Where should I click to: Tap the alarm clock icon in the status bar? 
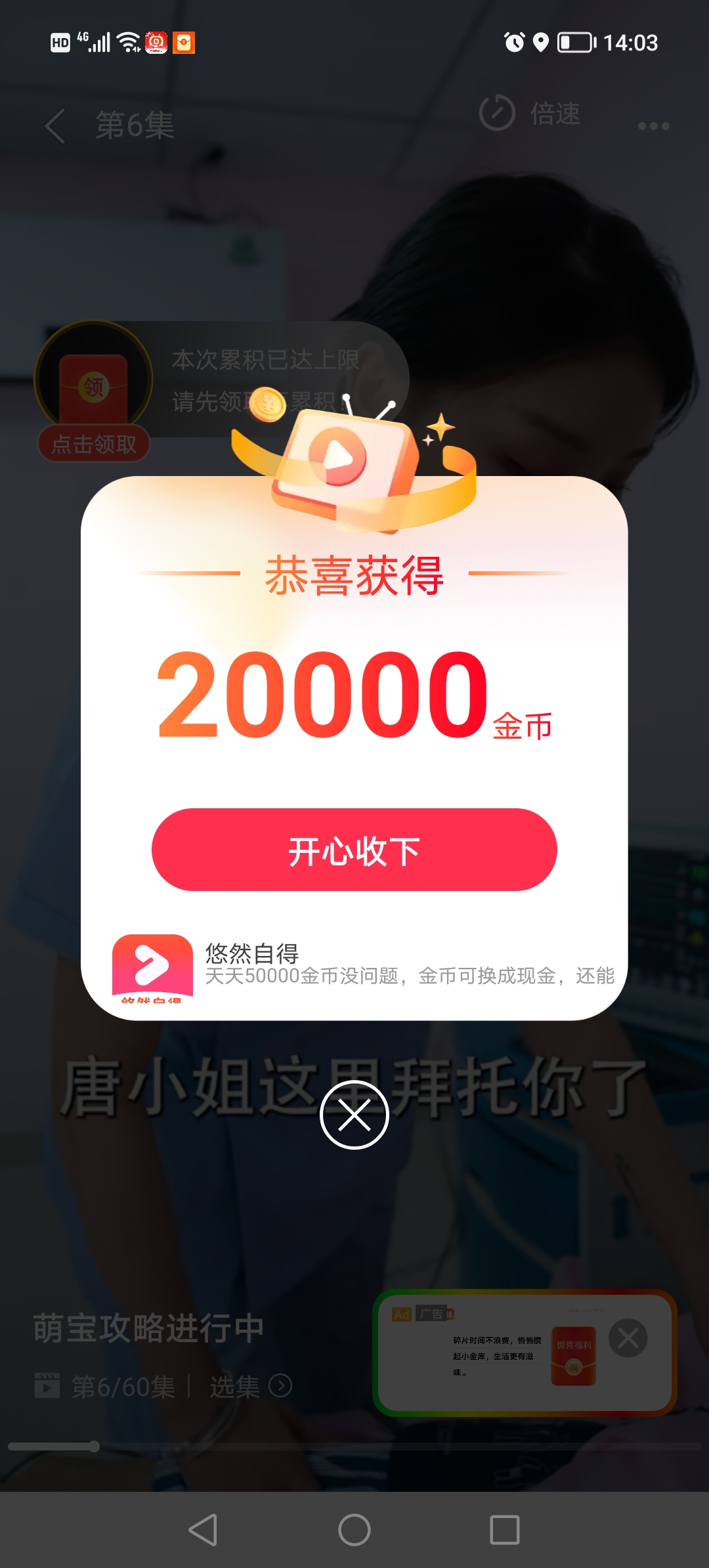pyautogui.click(x=513, y=43)
